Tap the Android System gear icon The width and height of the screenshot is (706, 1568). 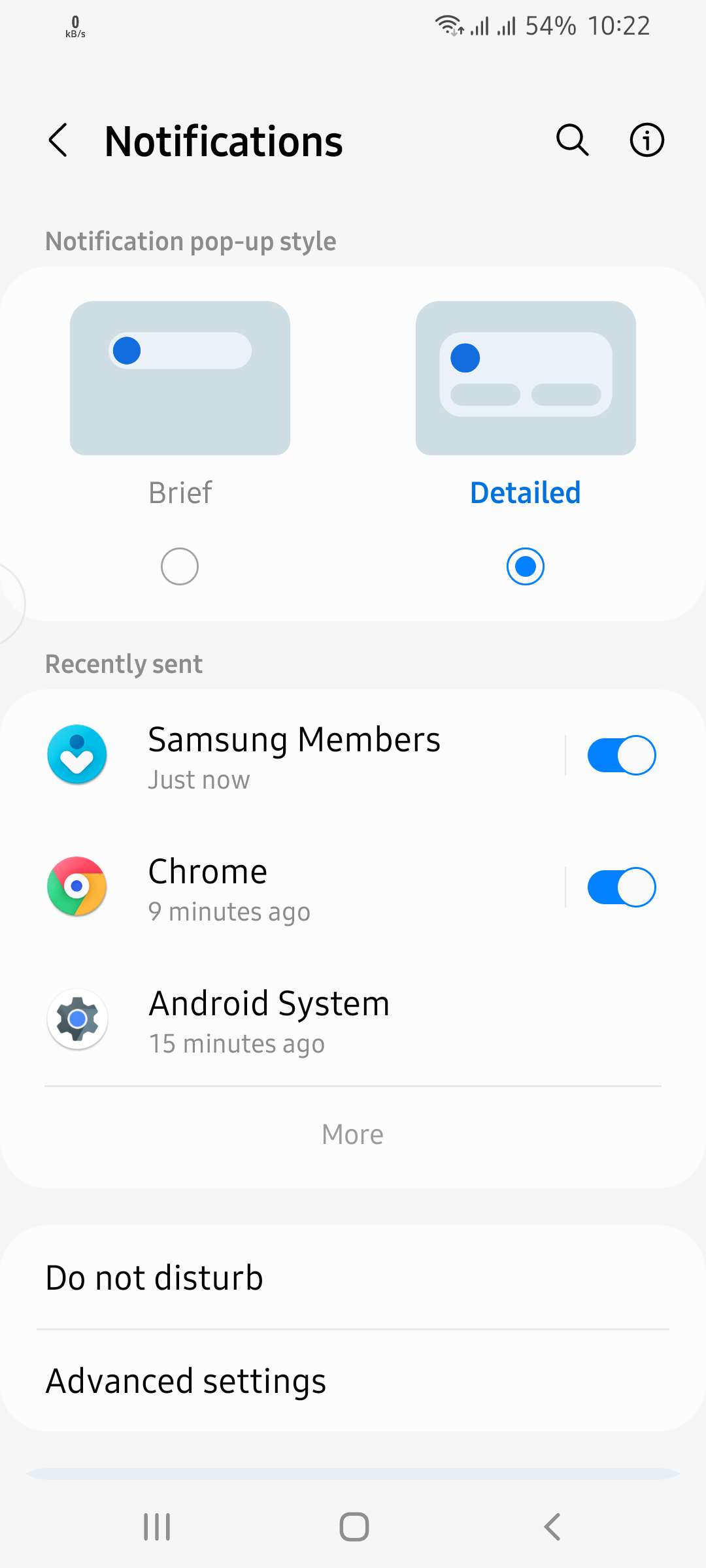pos(76,1019)
